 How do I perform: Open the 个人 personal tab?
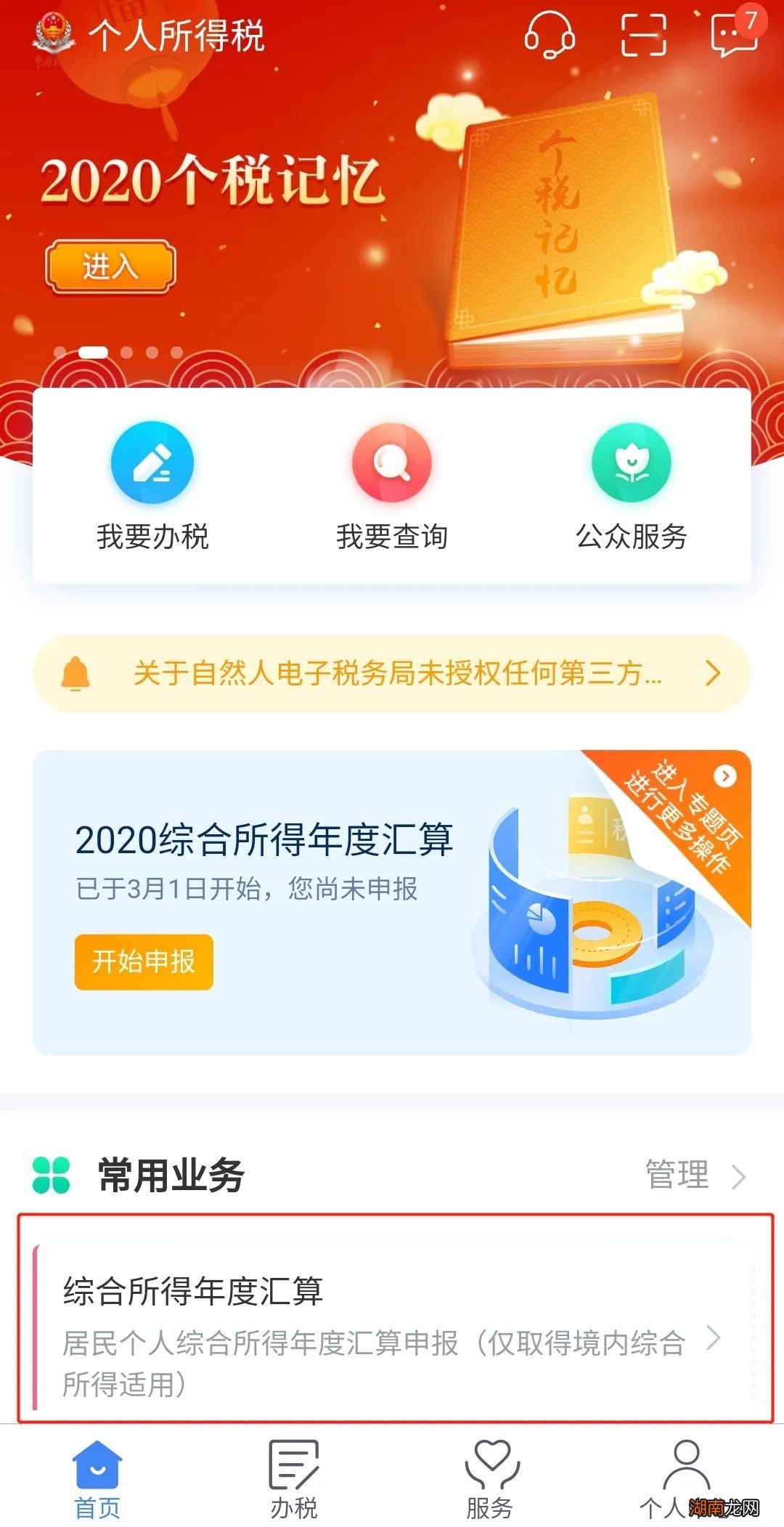point(685,1474)
